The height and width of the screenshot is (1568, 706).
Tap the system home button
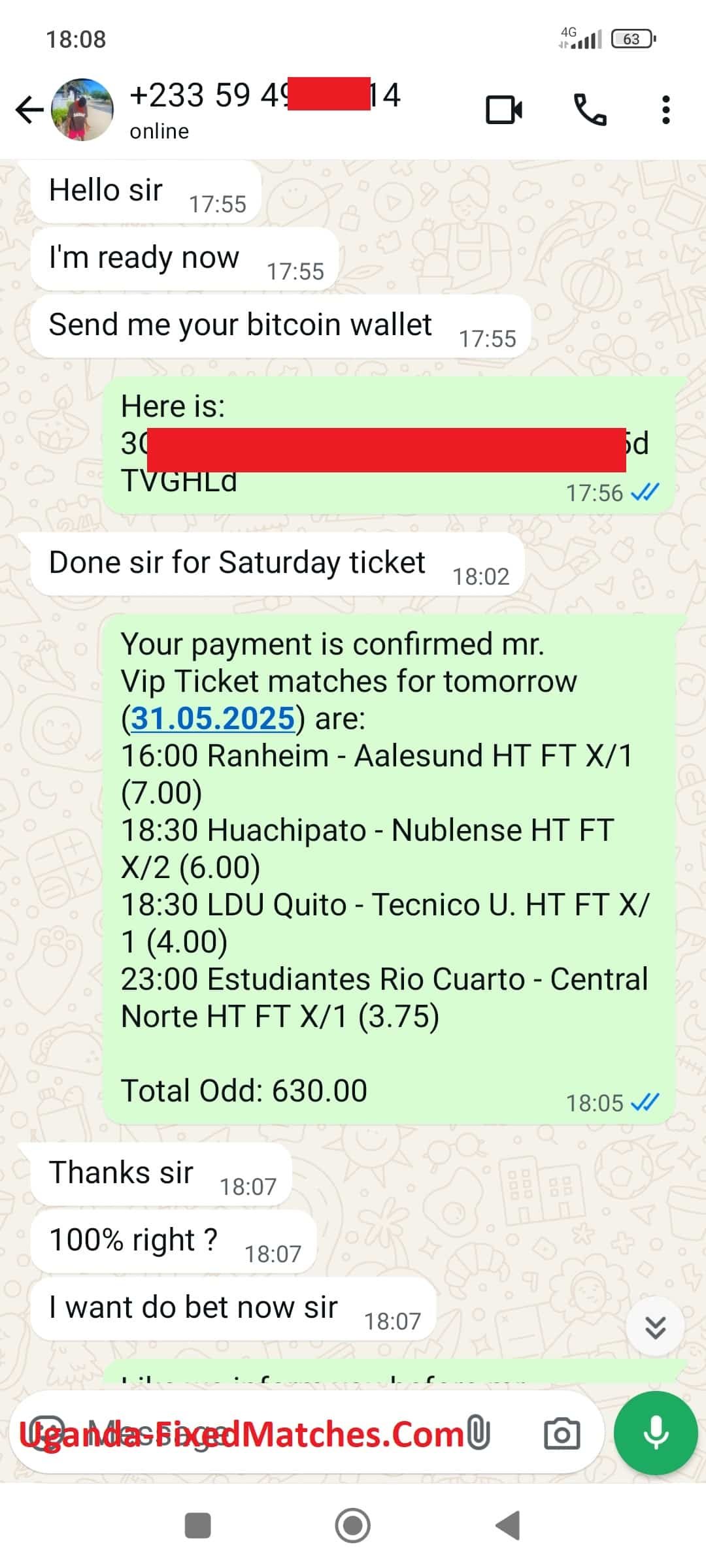[x=353, y=1527]
